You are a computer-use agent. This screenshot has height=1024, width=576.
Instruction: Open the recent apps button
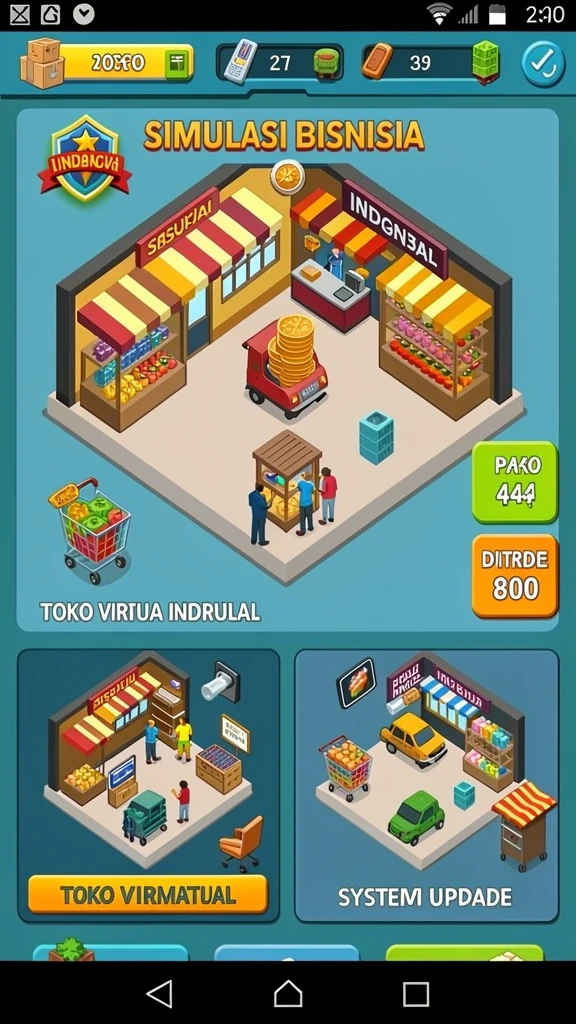pos(416,993)
